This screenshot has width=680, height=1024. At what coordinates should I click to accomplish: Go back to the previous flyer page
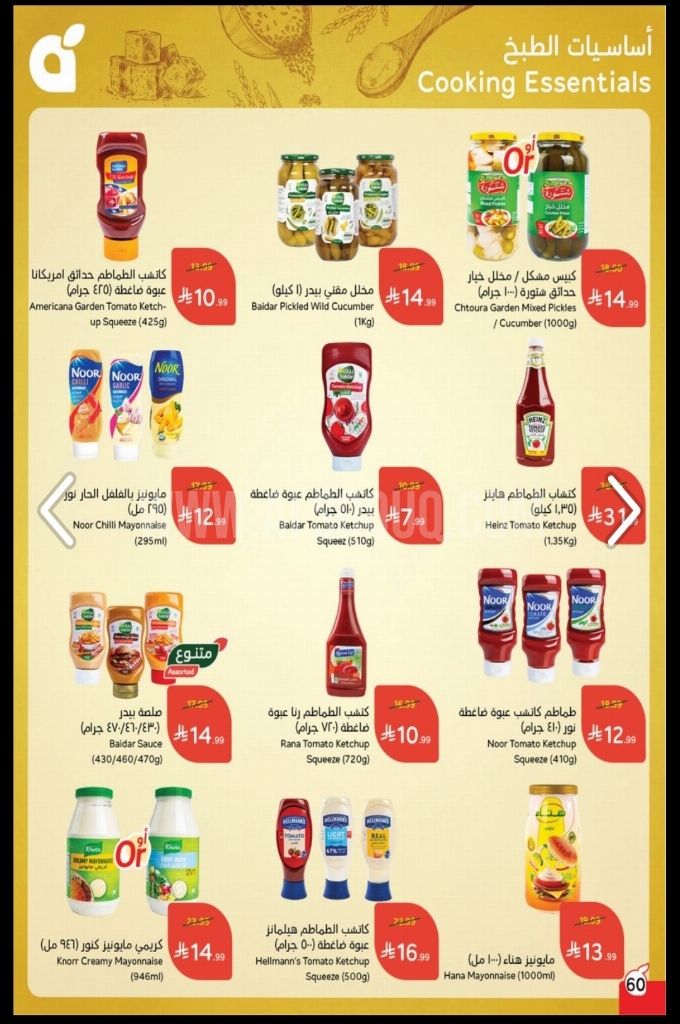(57, 510)
